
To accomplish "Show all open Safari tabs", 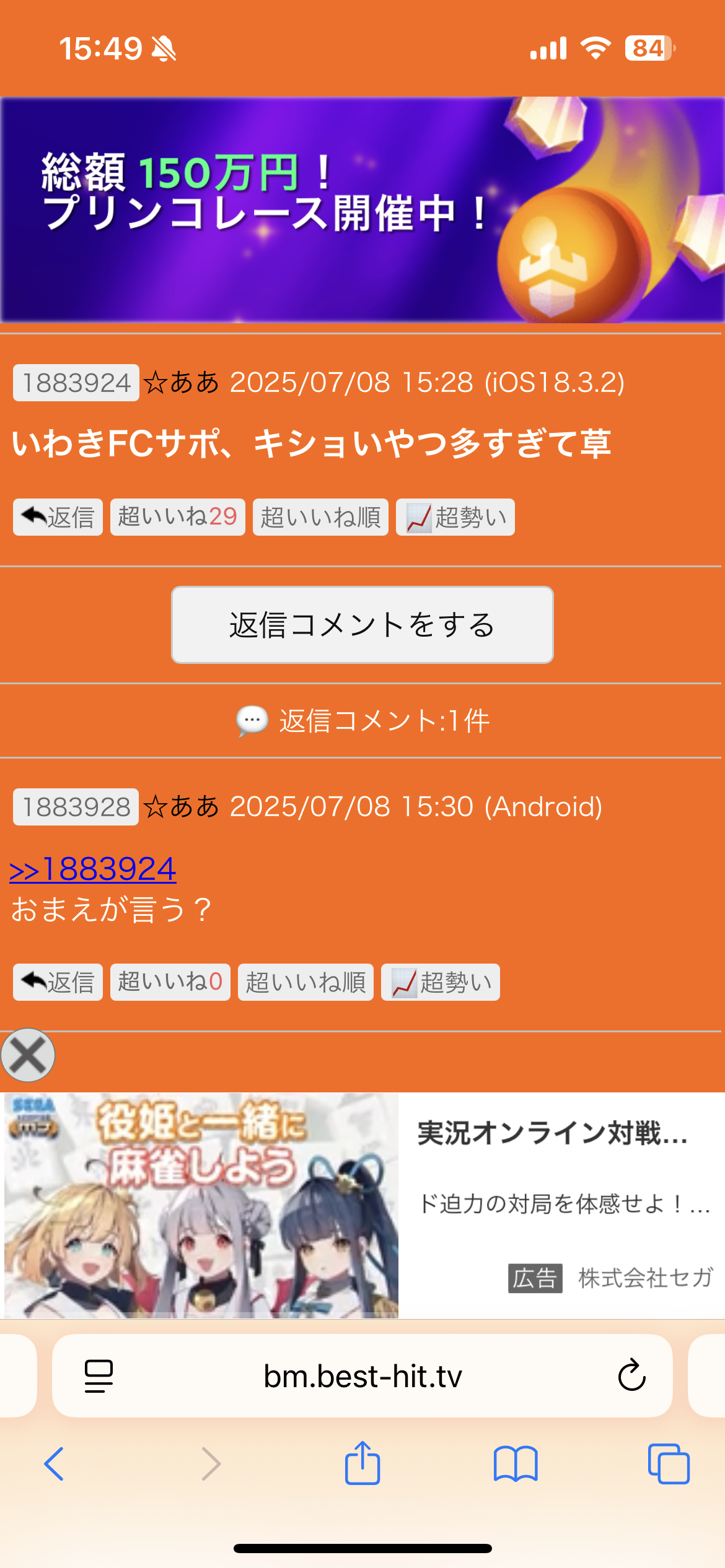I will [x=669, y=1464].
